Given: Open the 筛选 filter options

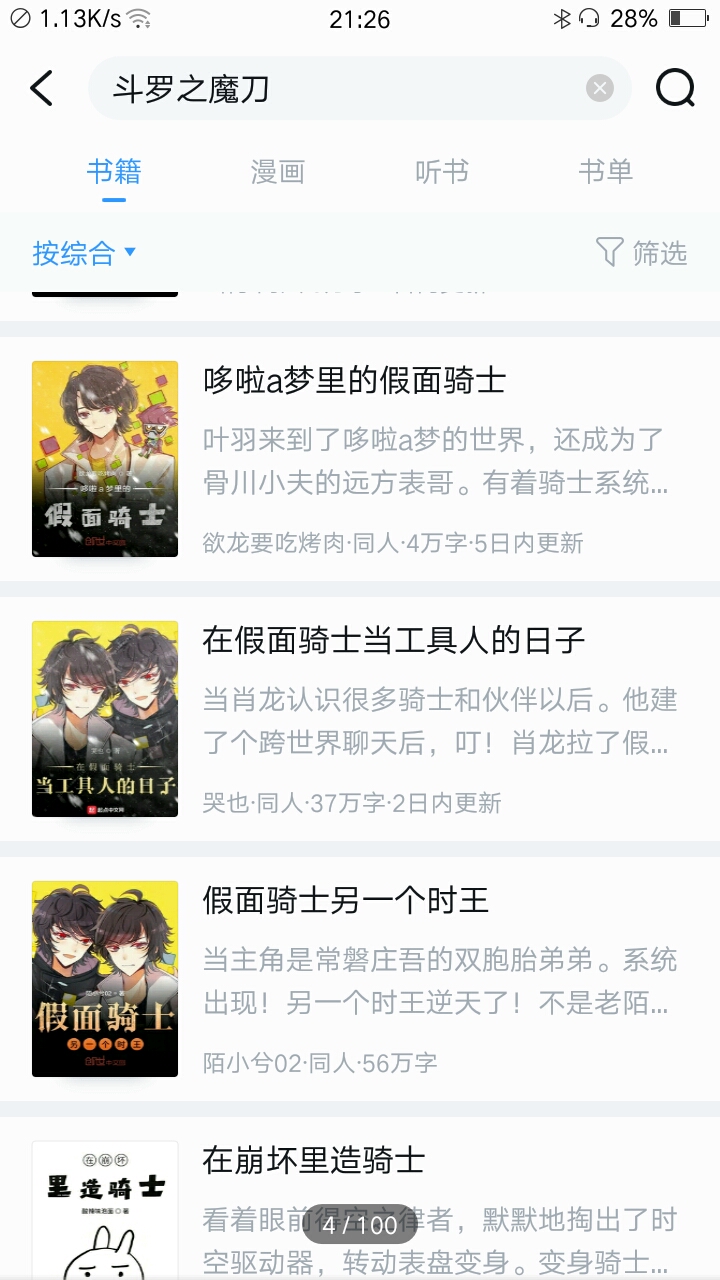Looking at the screenshot, I should 641,253.
